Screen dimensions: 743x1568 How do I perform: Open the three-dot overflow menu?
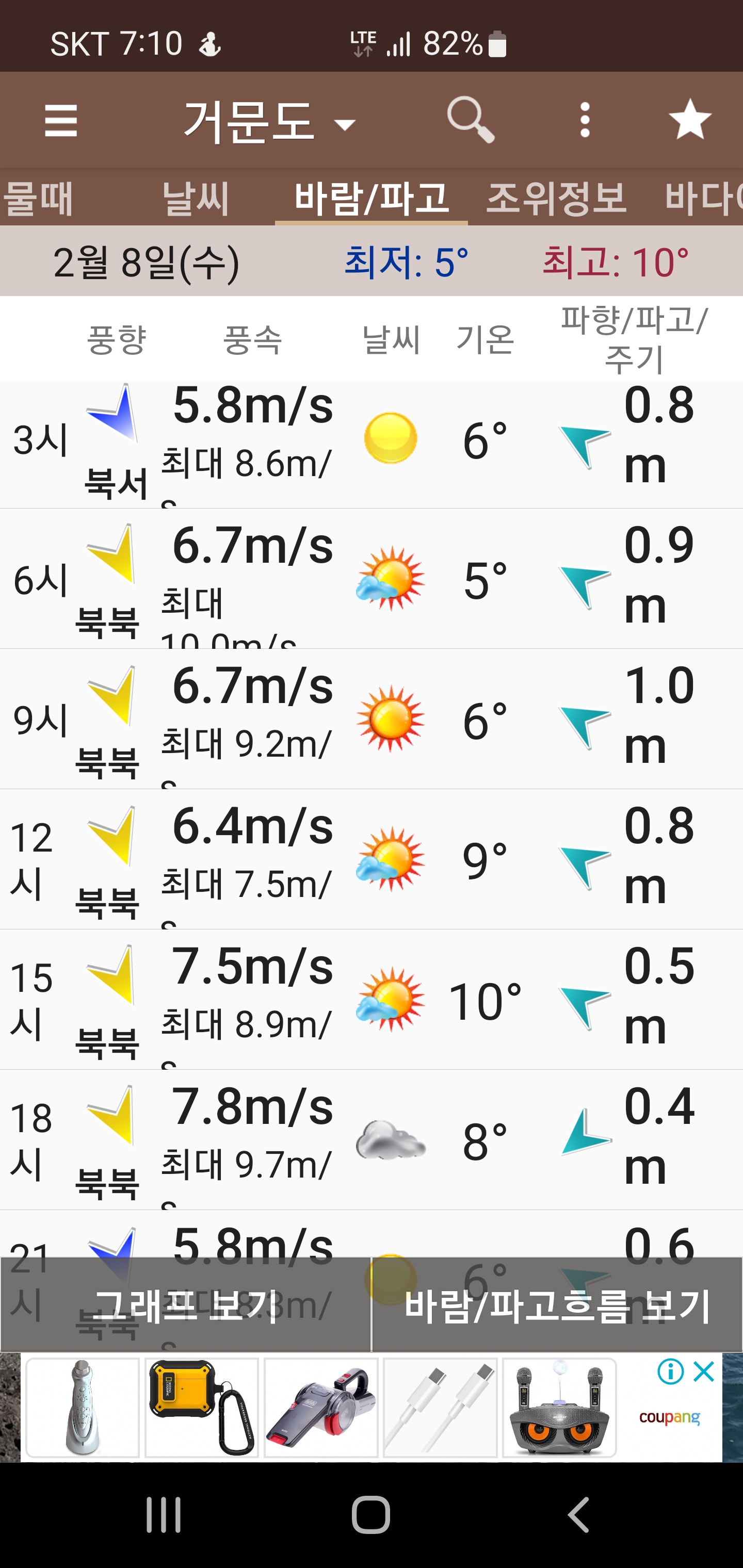pos(585,120)
